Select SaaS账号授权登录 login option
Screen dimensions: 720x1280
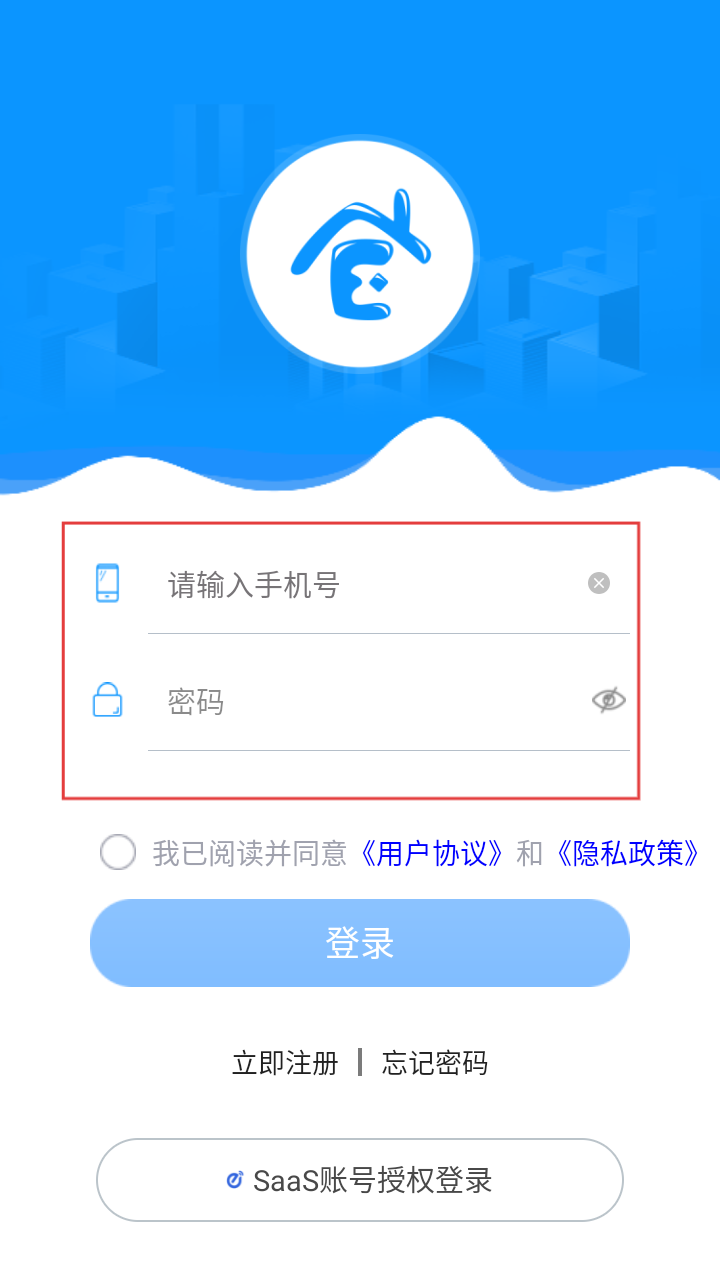(x=360, y=1180)
